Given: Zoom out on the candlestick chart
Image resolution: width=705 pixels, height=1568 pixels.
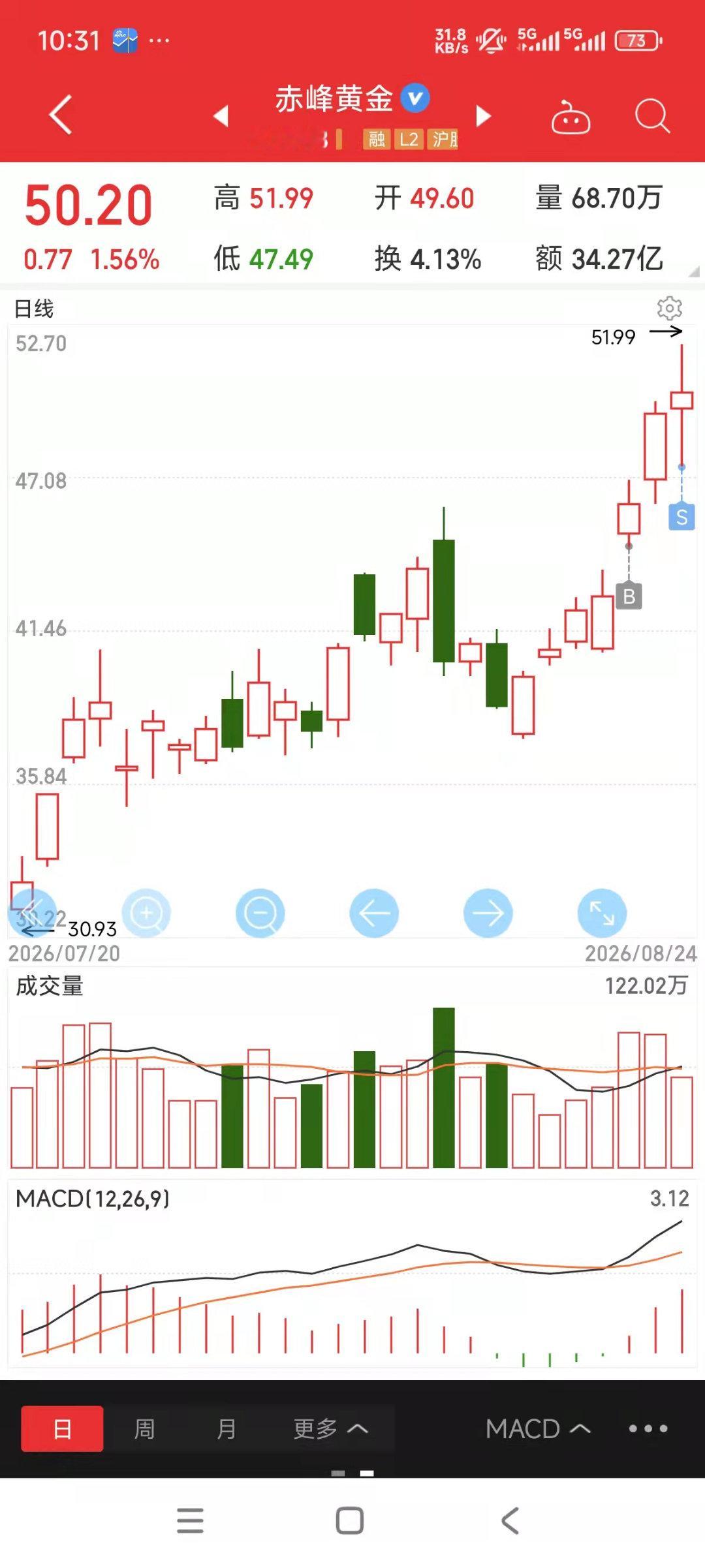Looking at the screenshot, I should (x=260, y=913).
